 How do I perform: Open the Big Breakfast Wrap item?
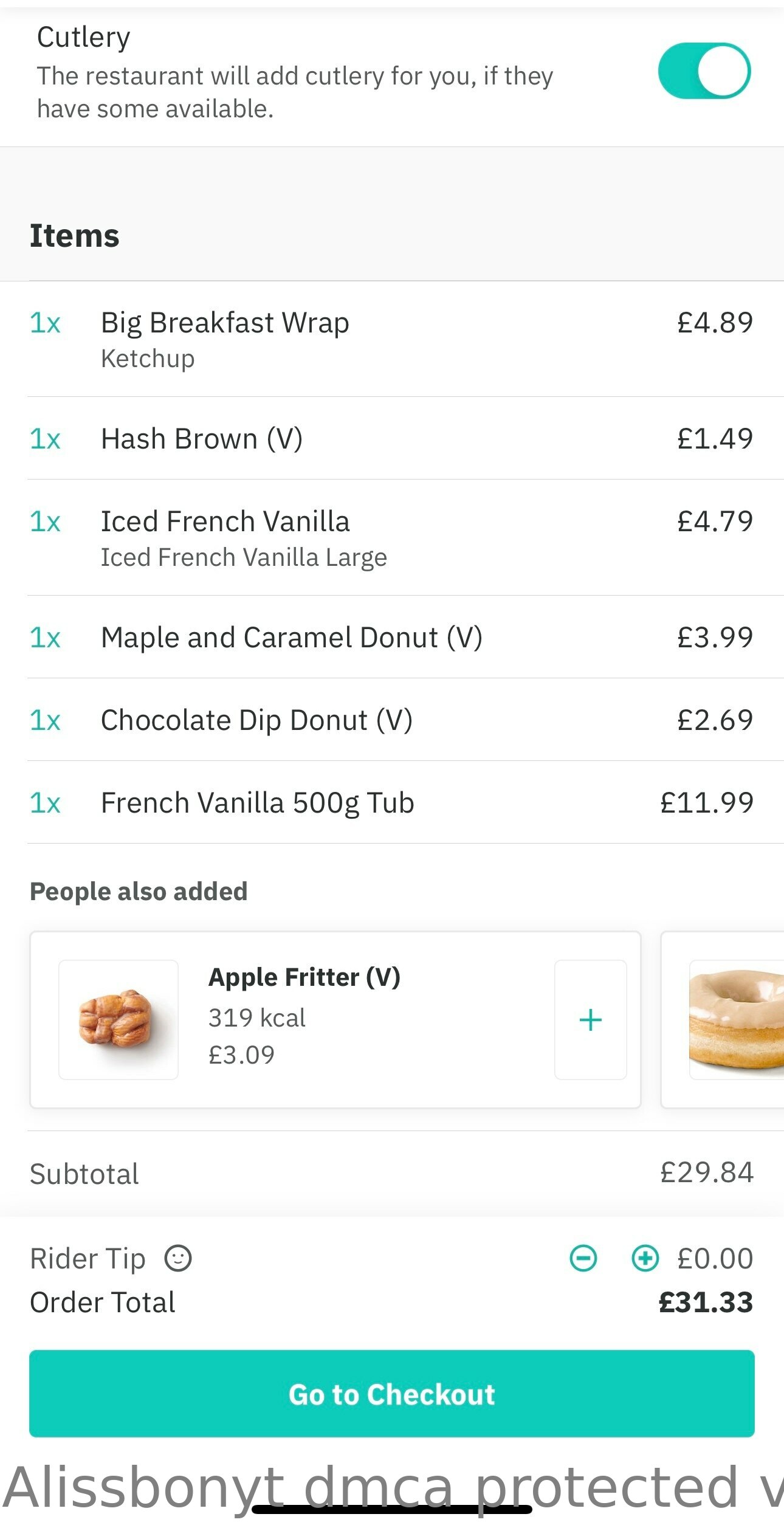[392, 339]
